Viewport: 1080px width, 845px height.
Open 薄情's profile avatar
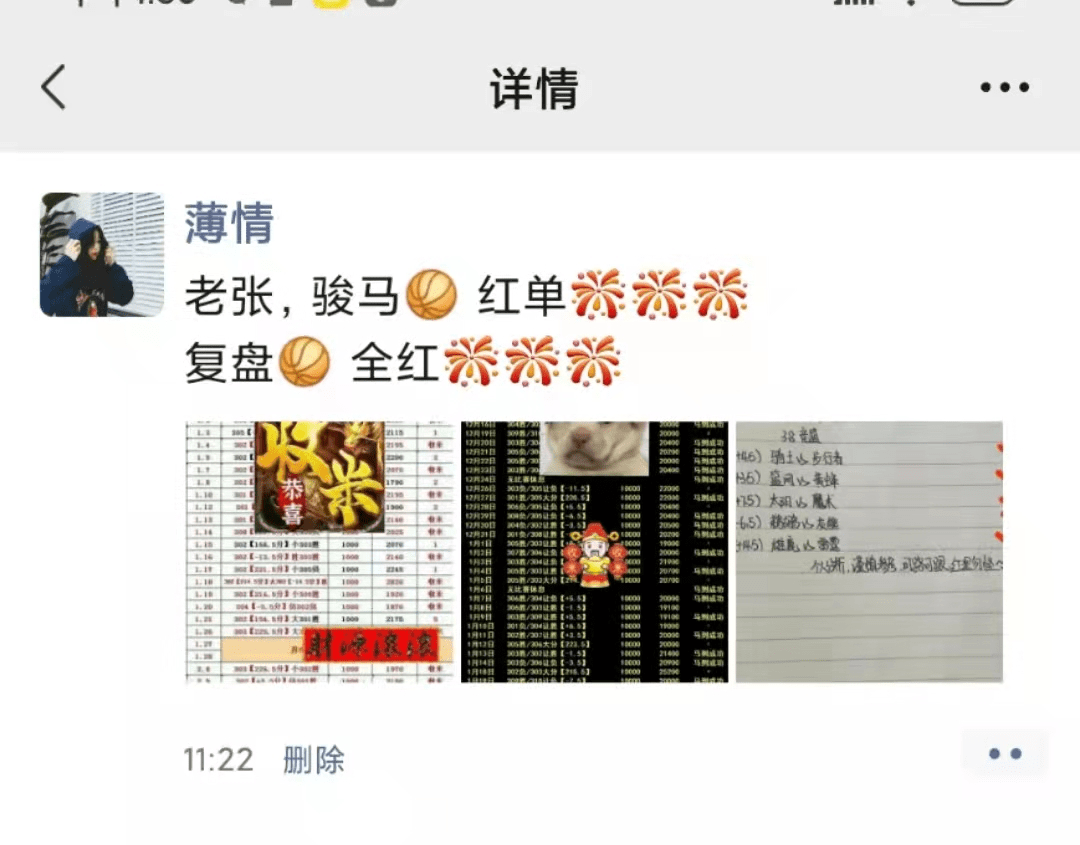(x=102, y=254)
